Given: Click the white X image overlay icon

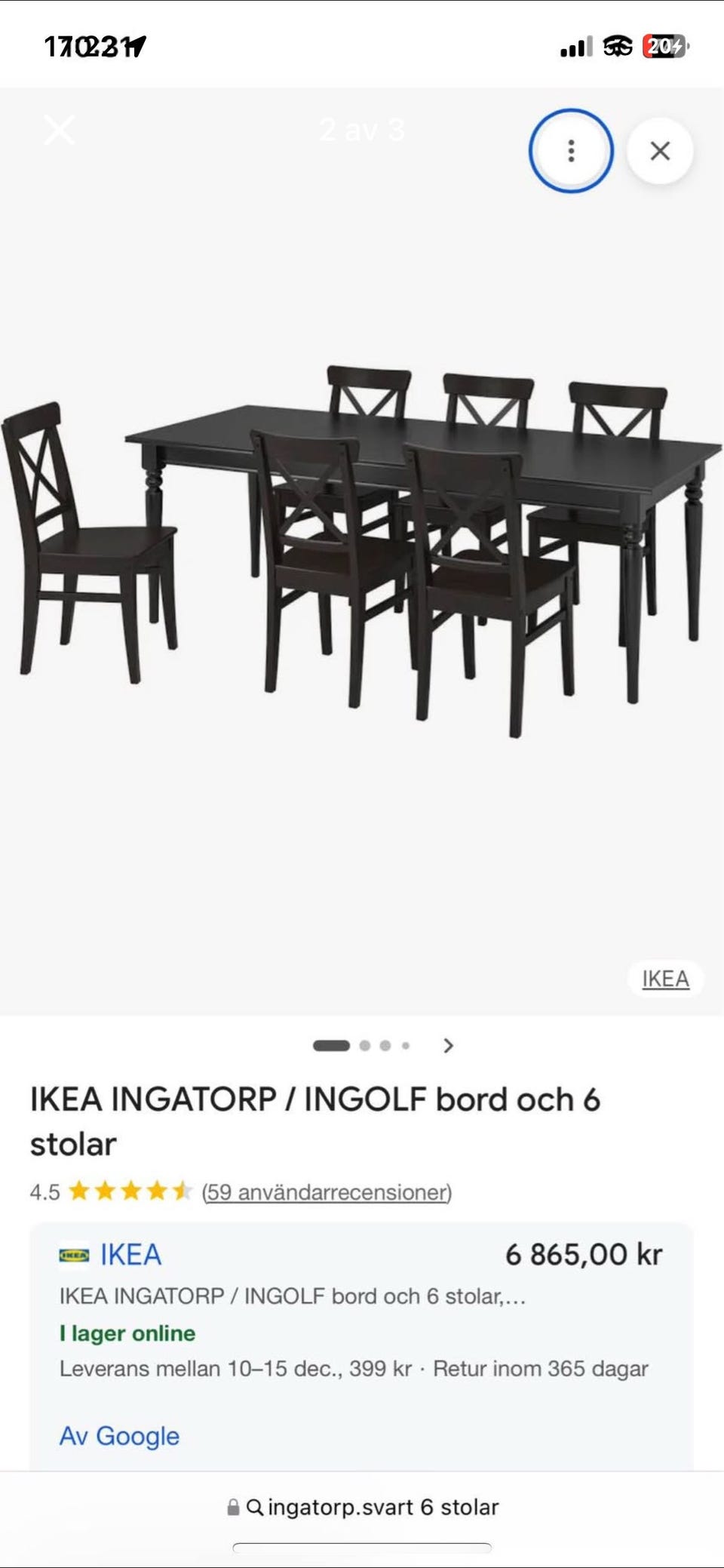Looking at the screenshot, I should coord(60,130).
